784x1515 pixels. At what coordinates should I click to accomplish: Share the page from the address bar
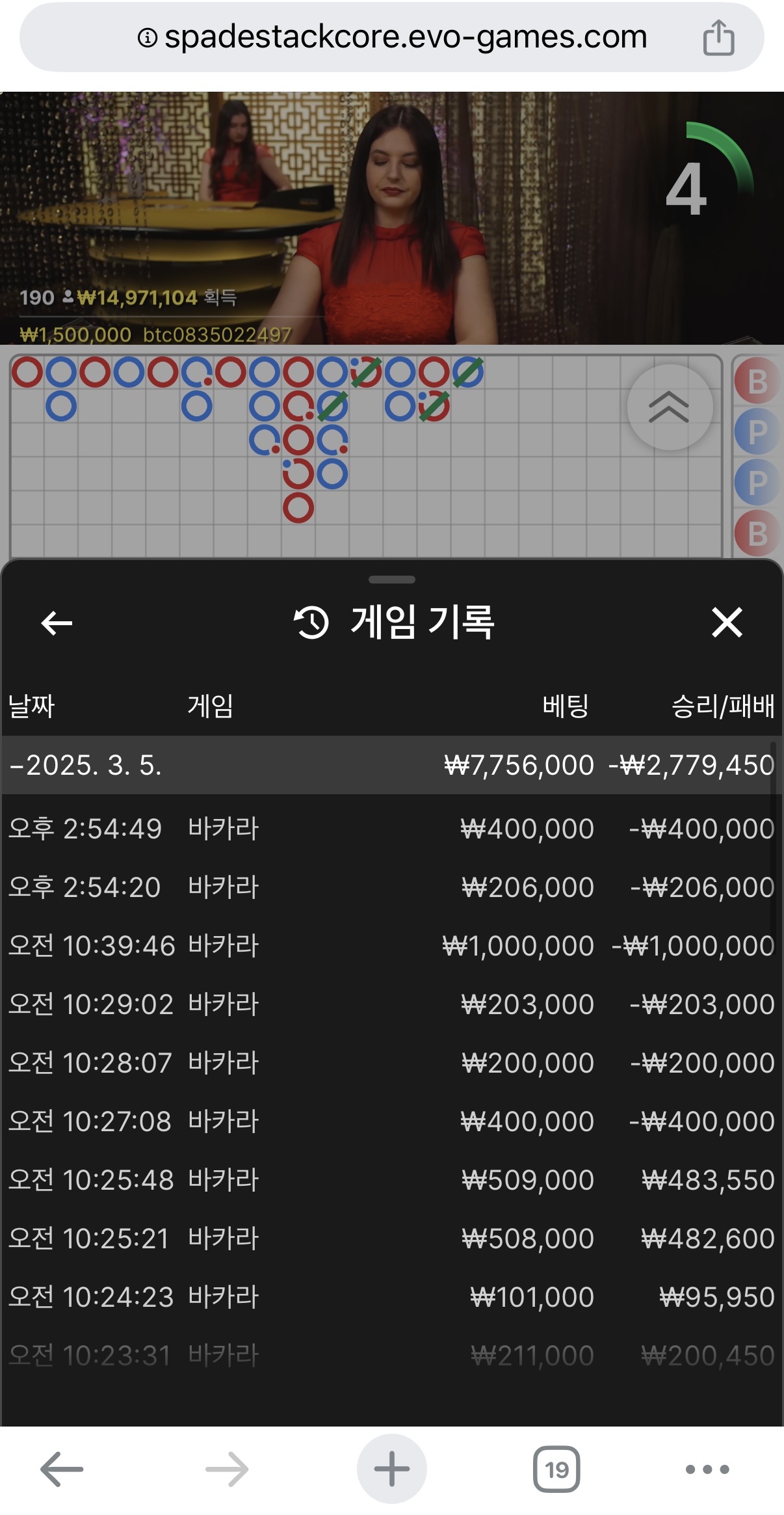pyautogui.click(x=718, y=38)
